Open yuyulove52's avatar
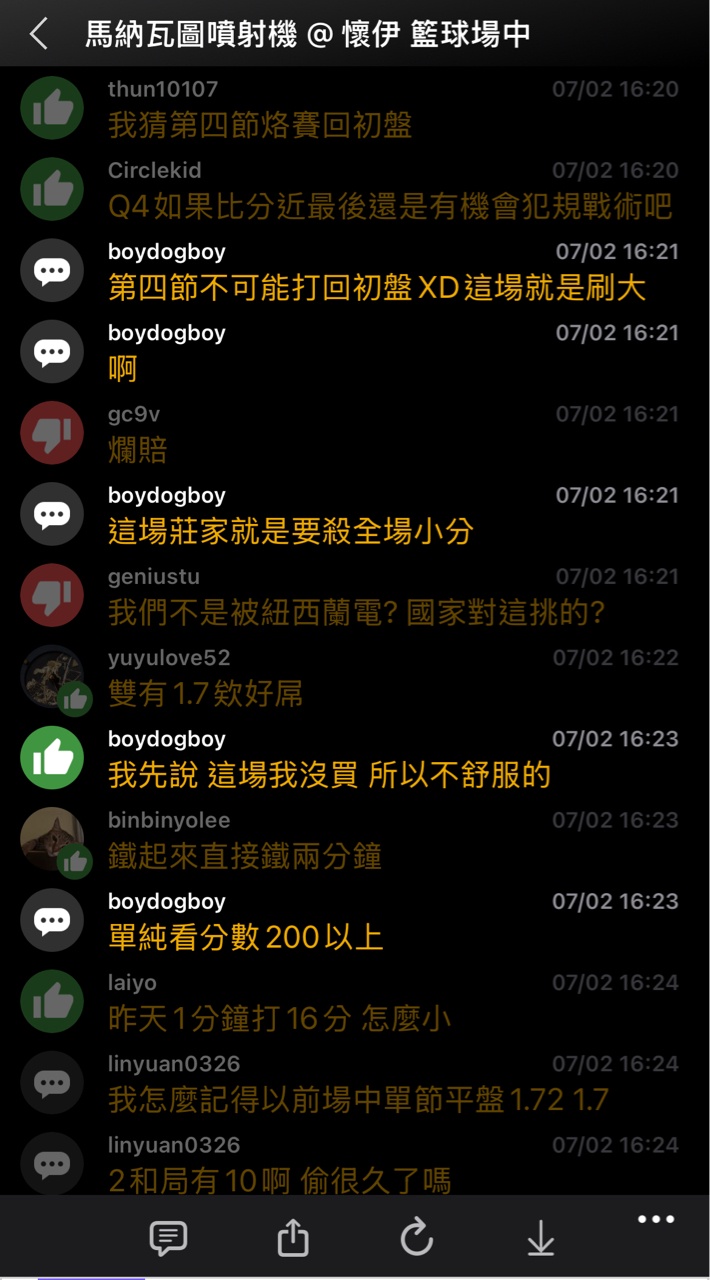710x1280 pixels. (52, 677)
